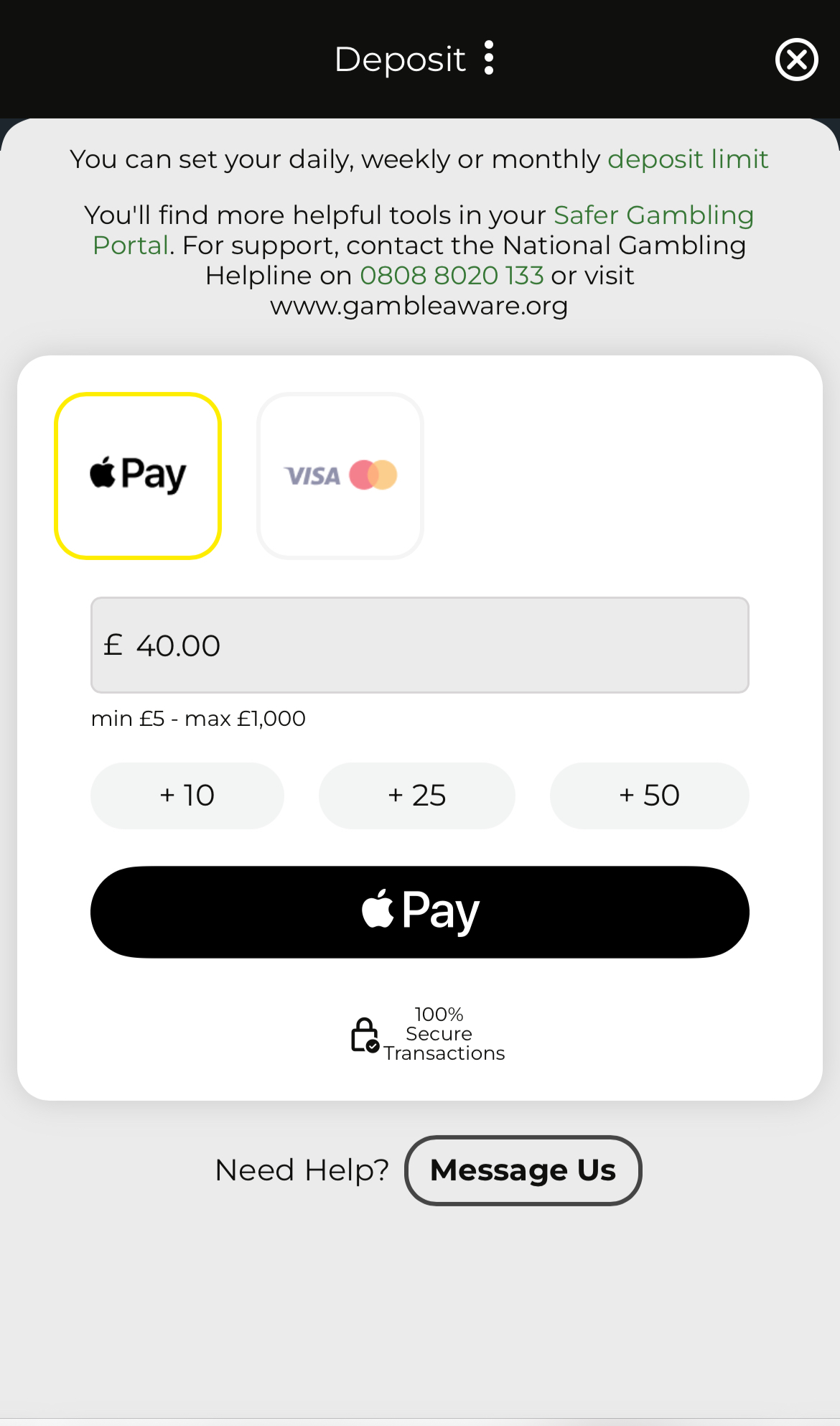Viewport: 840px width, 1426px height.
Task: Add 25 to the deposit amount
Action: pyautogui.click(x=417, y=796)
